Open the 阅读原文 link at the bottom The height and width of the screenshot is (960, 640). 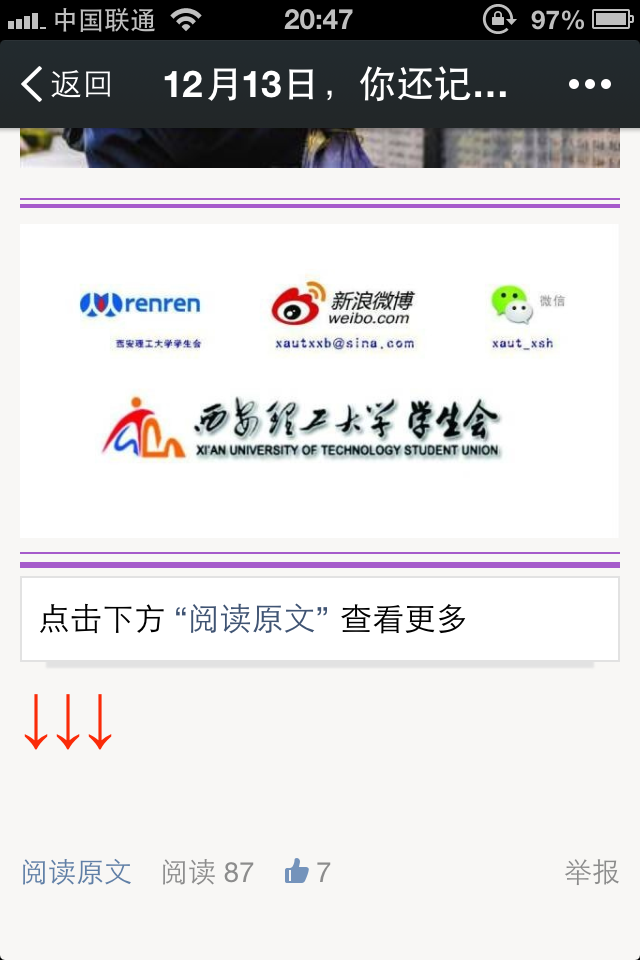pyautogui.click(x=76, y=872)
